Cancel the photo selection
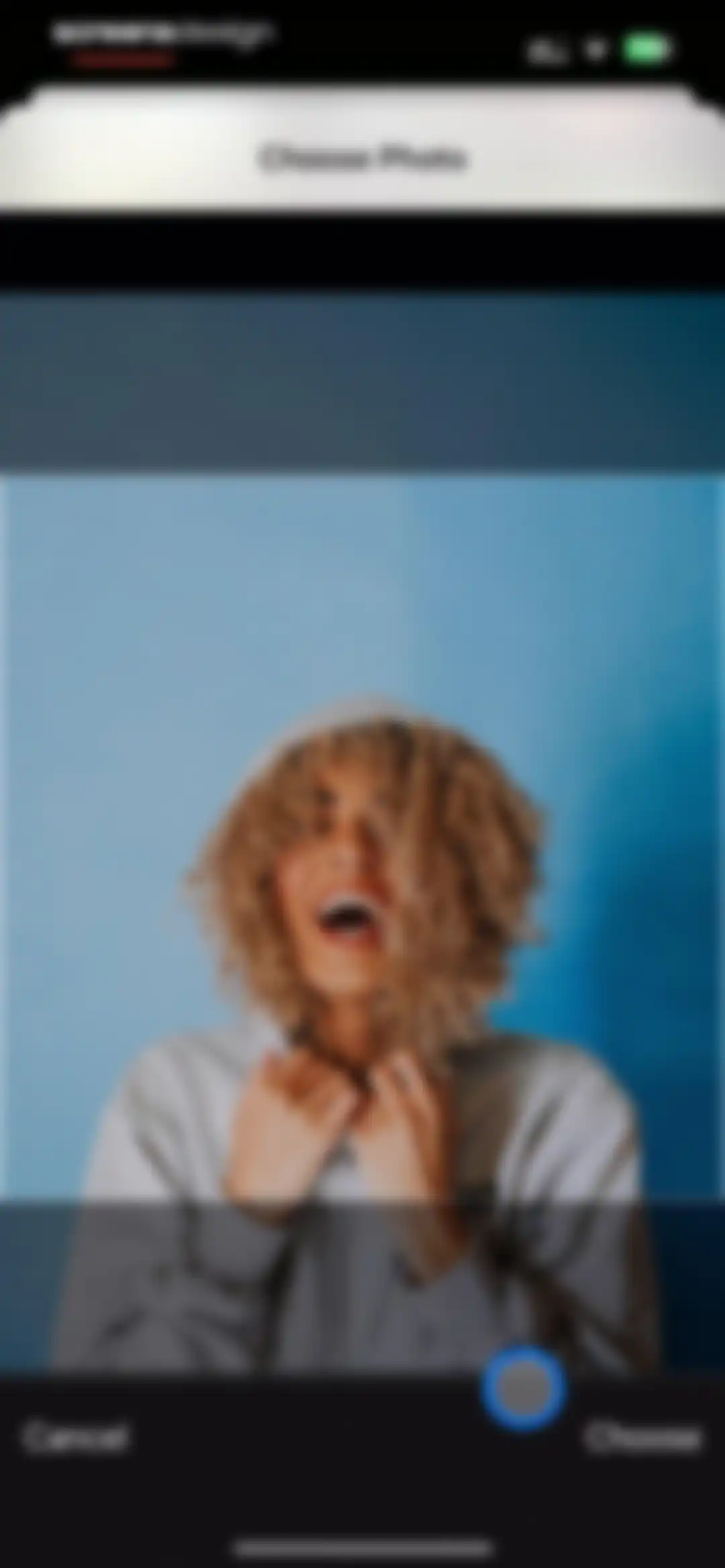 [x=75, y=1437]
